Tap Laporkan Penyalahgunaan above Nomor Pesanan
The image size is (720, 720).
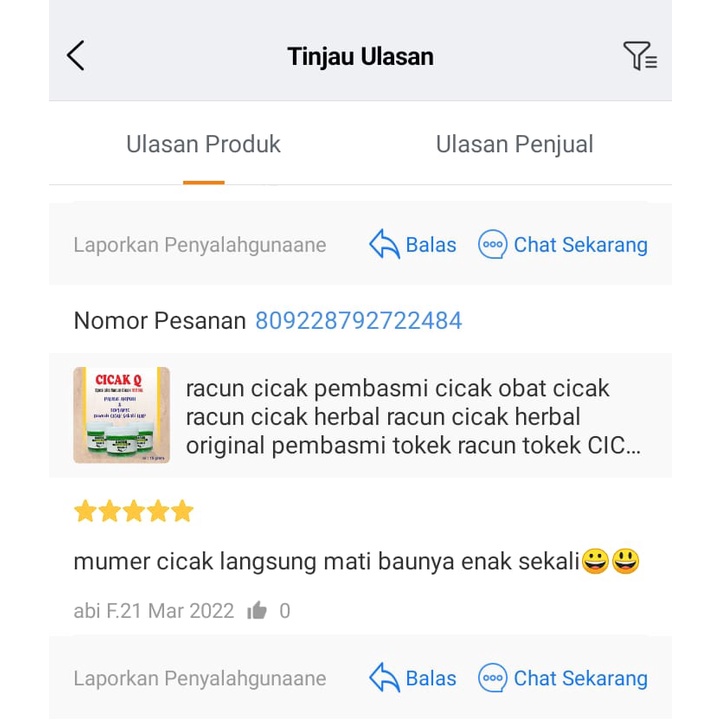point(199,245)
